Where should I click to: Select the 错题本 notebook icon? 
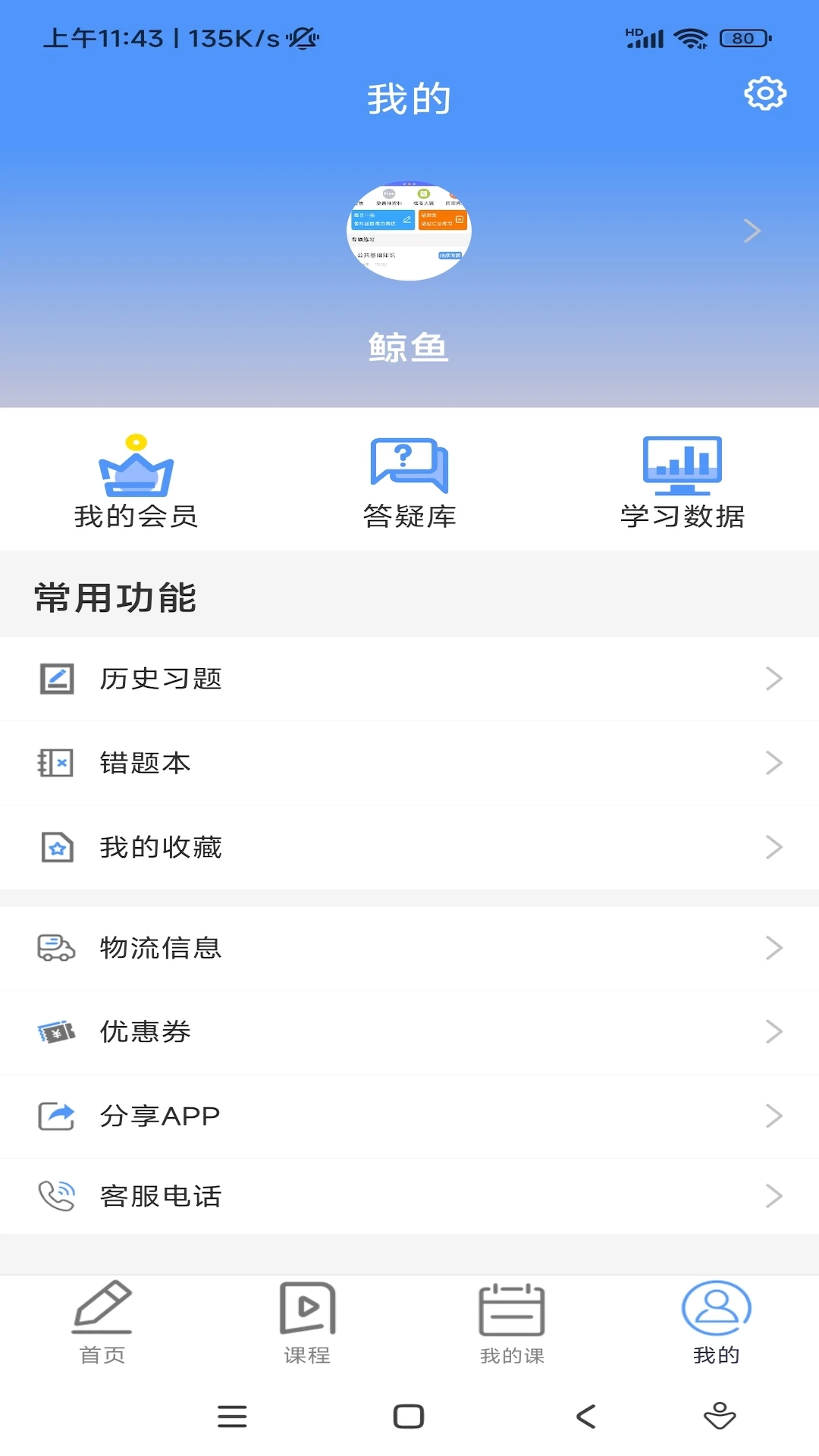pyautogui.click(x=55, y=764)
